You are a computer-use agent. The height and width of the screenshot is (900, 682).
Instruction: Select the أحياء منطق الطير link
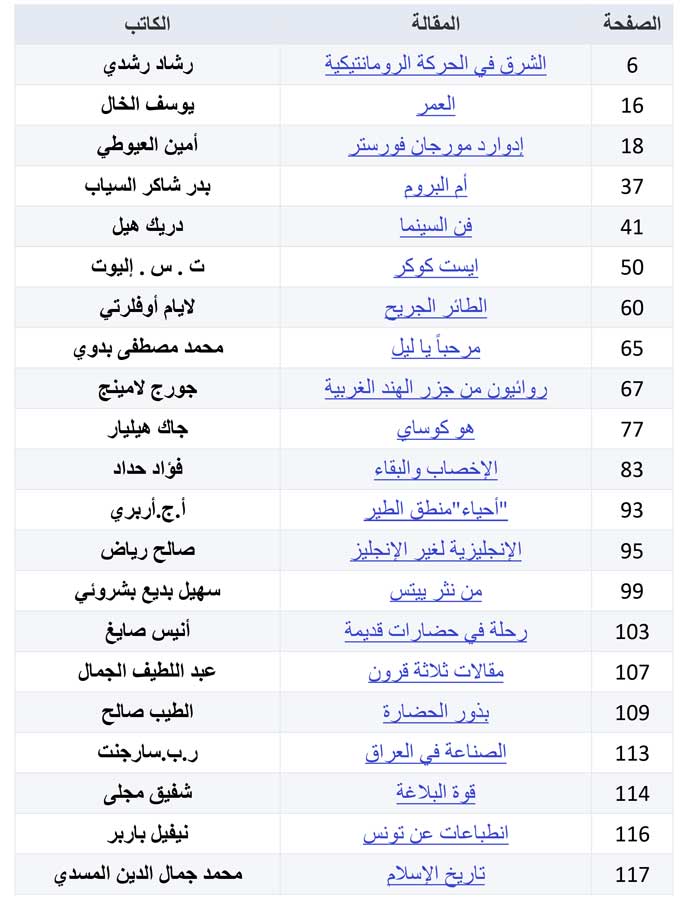coord(436,509)
